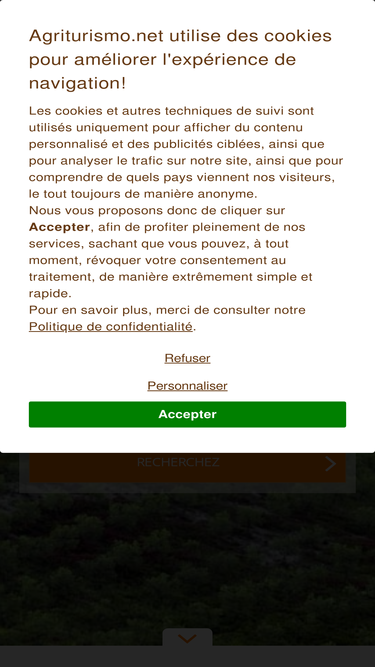Tap the green Accepter button
Screen dimensions: 375x667
(187, 414)
